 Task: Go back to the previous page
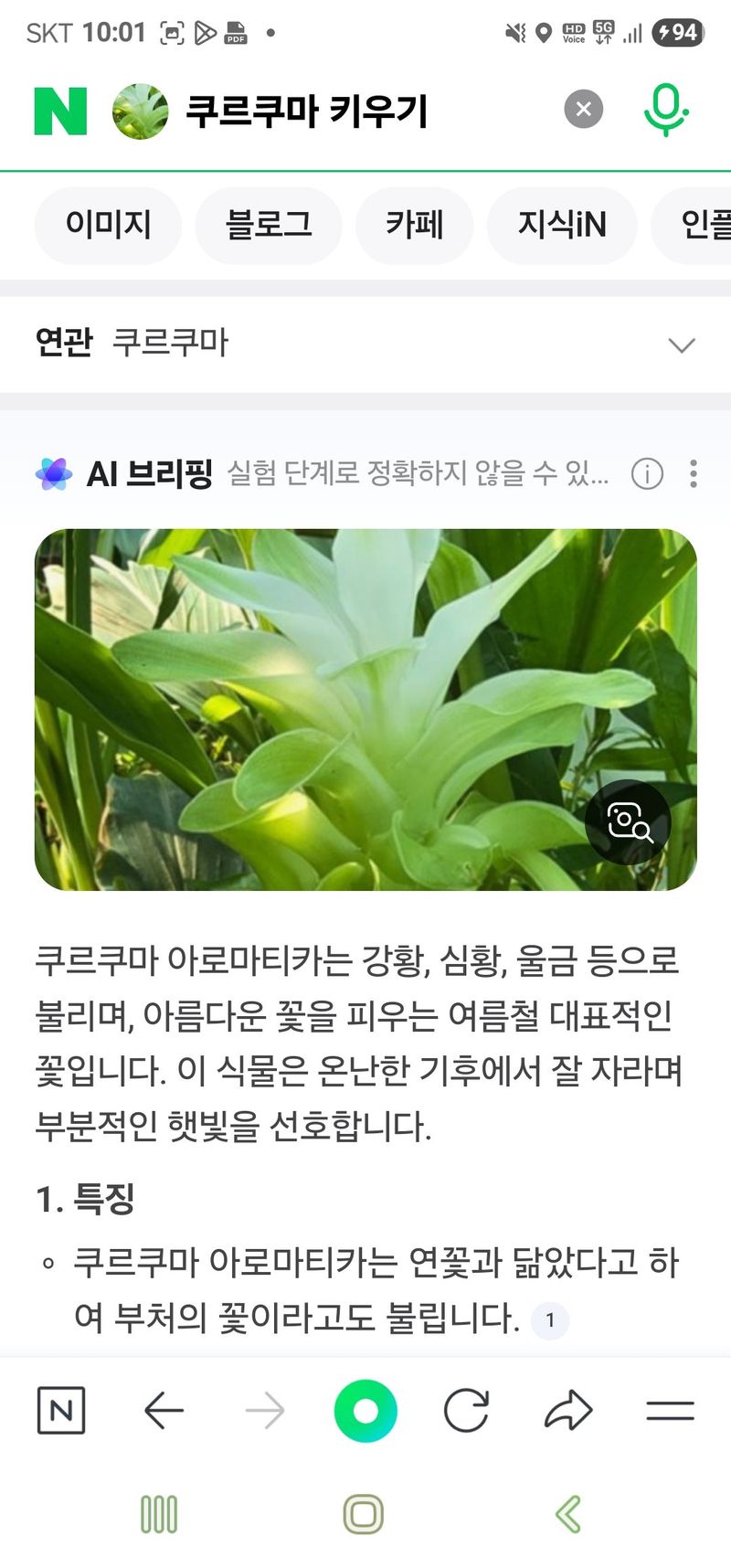164,1410
